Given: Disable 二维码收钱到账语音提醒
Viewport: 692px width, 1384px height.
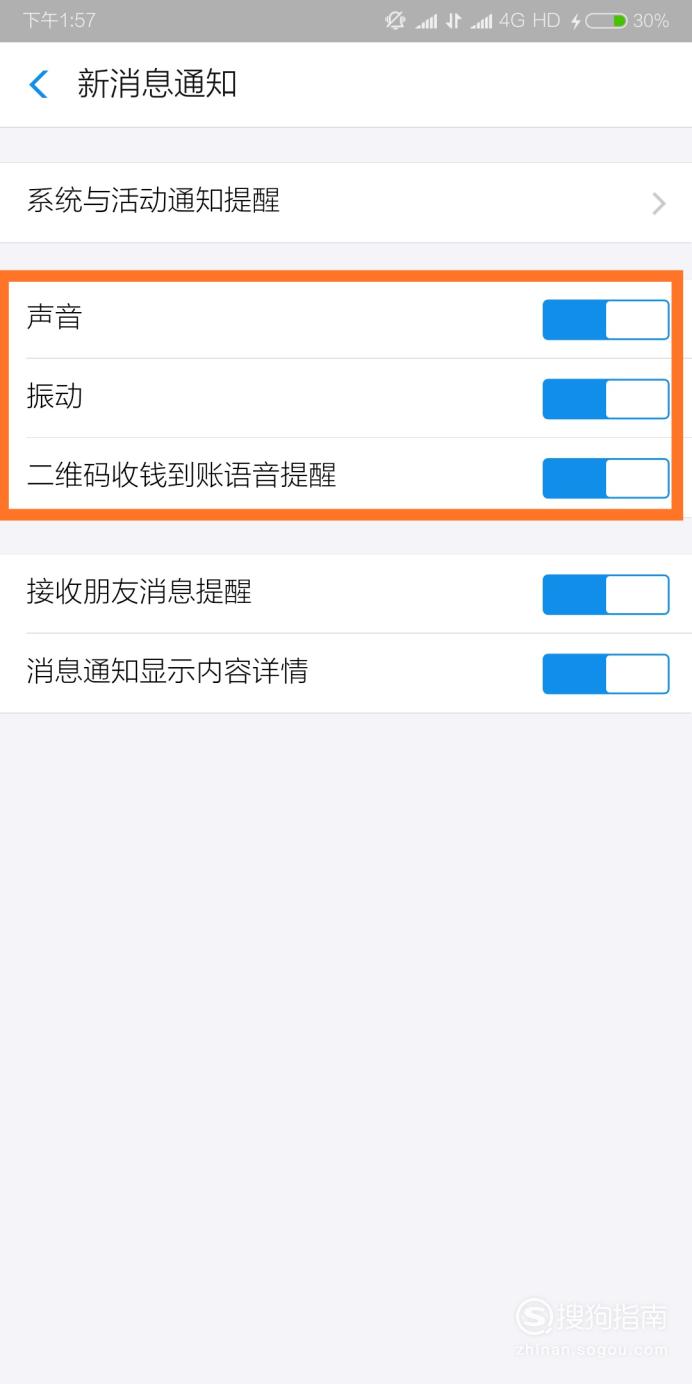Looking at the screenshot, I should [606, 478].
